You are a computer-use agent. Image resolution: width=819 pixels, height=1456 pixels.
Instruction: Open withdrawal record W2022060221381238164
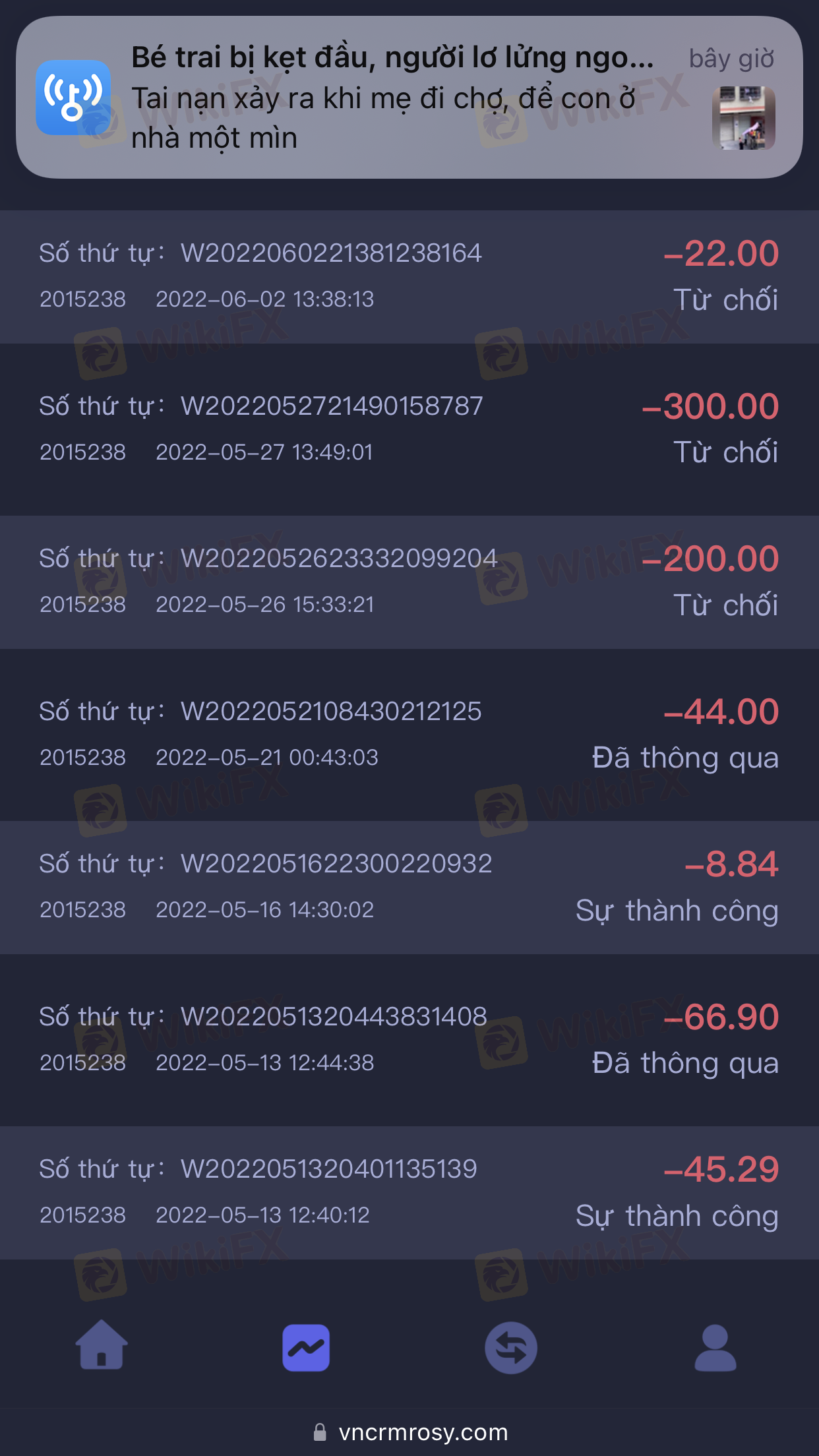click(409, 277)
